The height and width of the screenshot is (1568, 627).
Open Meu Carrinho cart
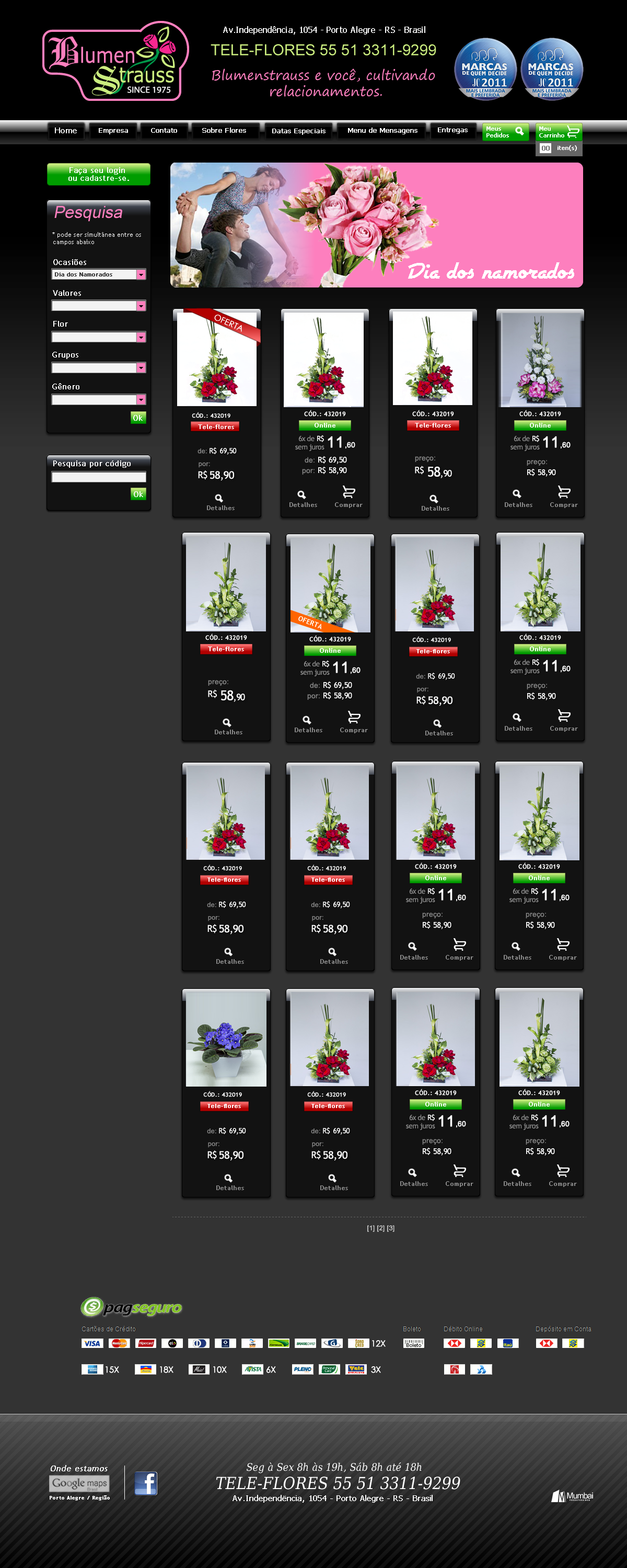click(x=558, y=132)
